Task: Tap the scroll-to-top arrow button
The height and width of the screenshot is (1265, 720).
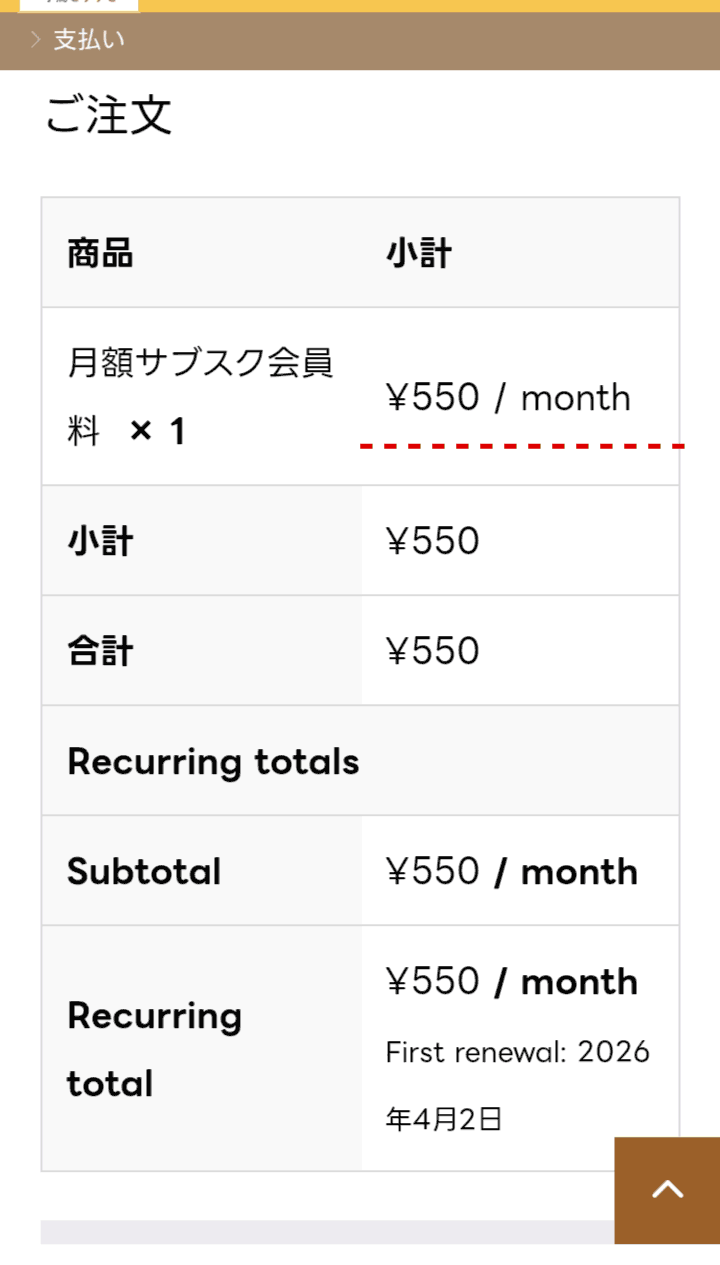Action: 667,1190
